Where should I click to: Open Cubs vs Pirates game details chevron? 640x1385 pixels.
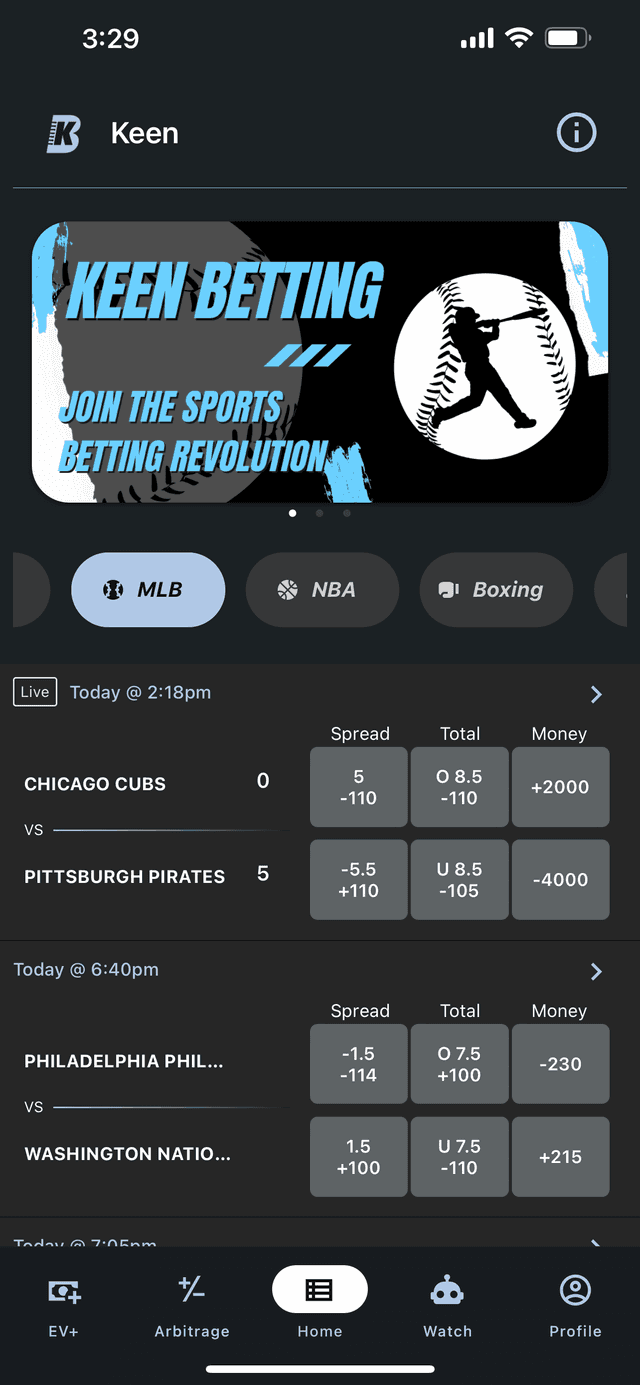(x=596, y=694)
